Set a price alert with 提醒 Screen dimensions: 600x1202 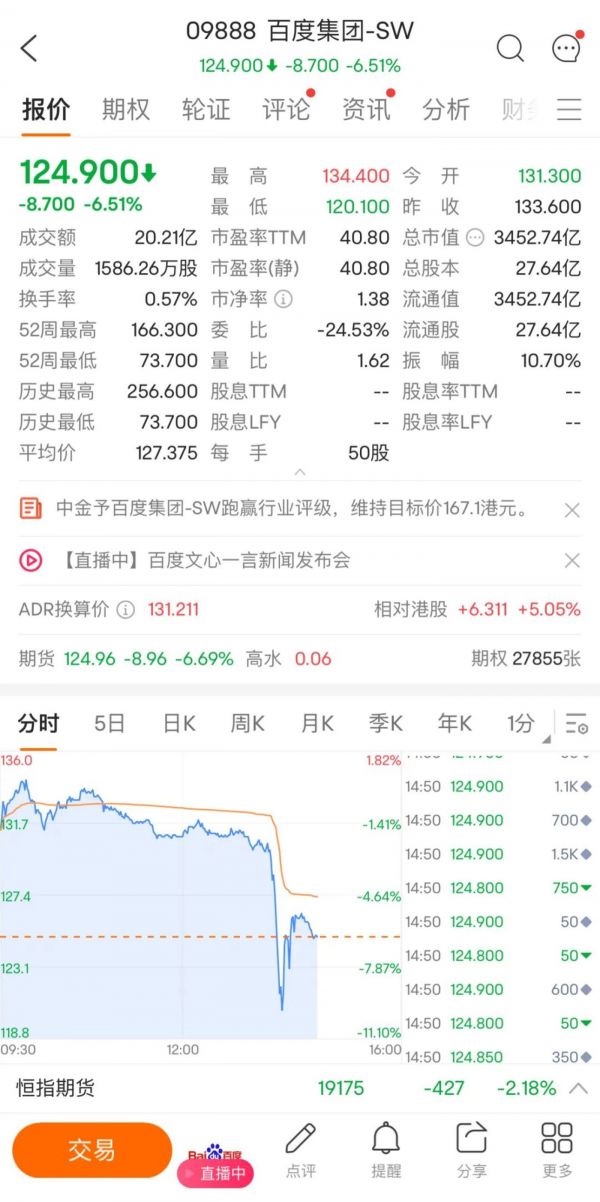pos(386,1150)
